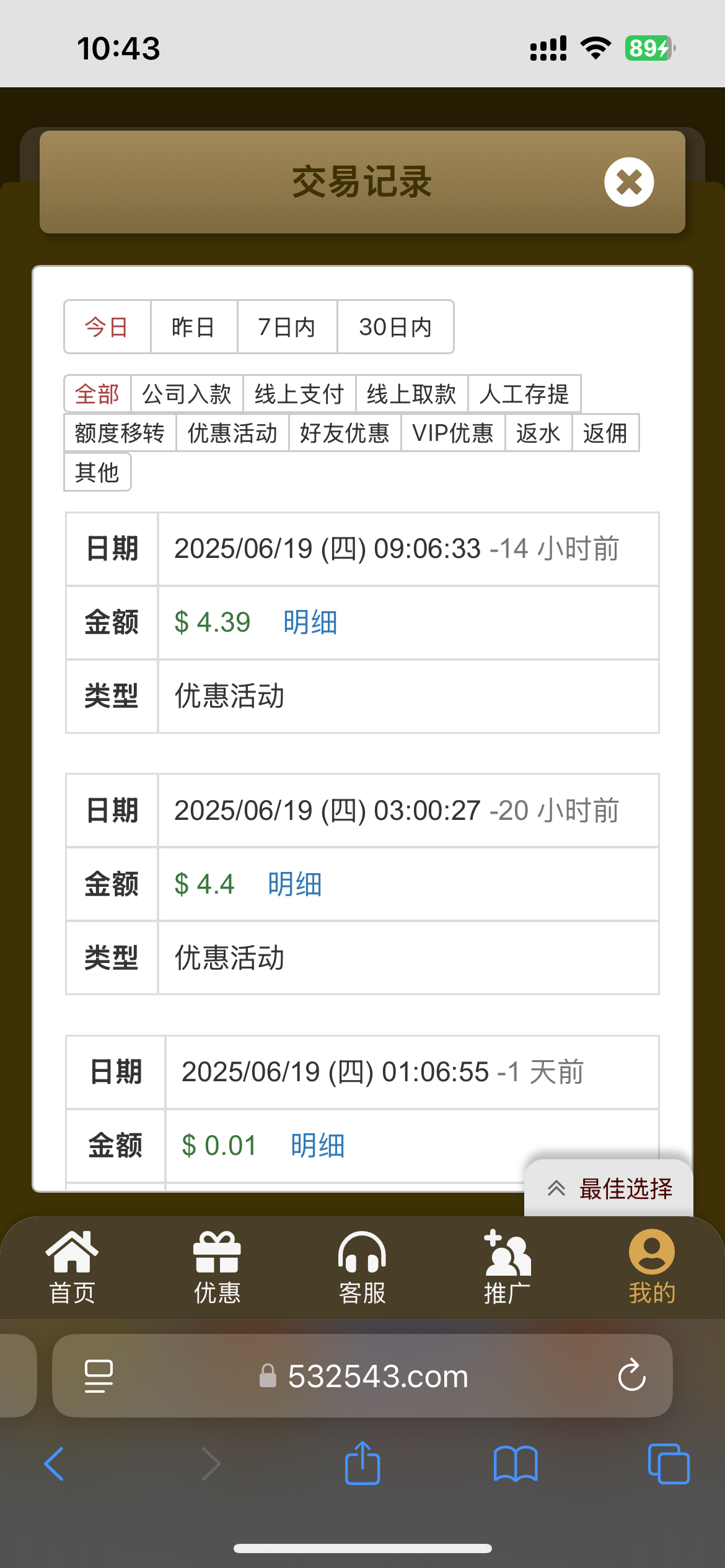Filter by 人工存提
Image resolution: width=725 pixels, height=1568 pixels.
(524, 394)
